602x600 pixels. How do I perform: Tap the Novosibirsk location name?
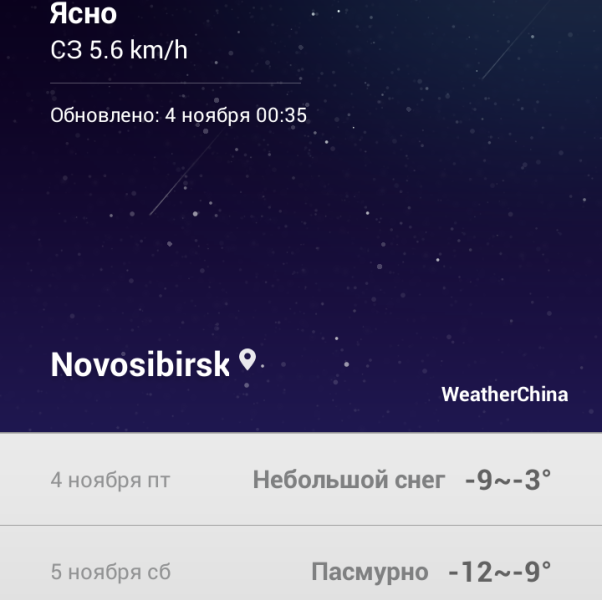[141, 364]
